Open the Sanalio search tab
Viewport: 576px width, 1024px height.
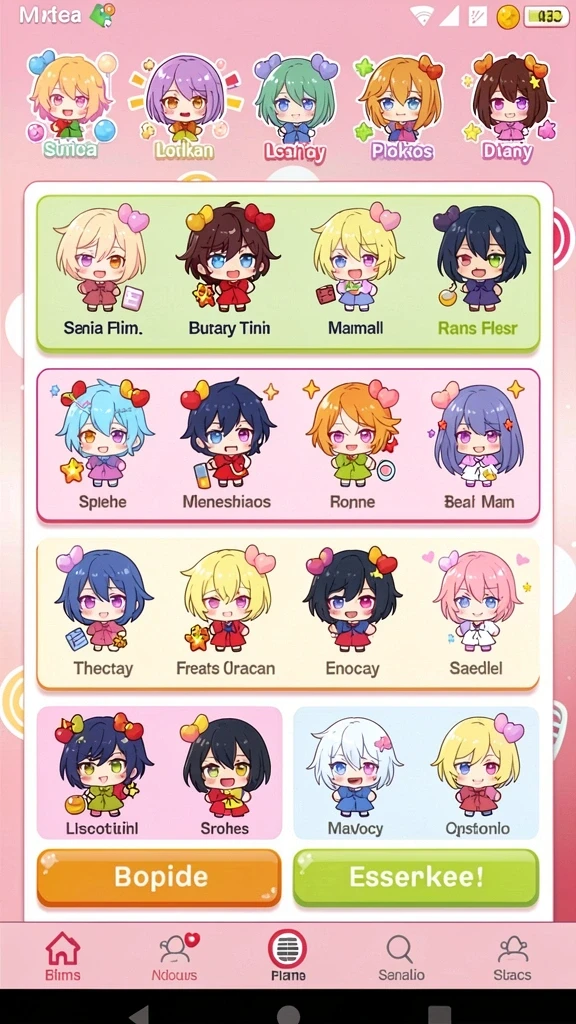click(401, 957)
